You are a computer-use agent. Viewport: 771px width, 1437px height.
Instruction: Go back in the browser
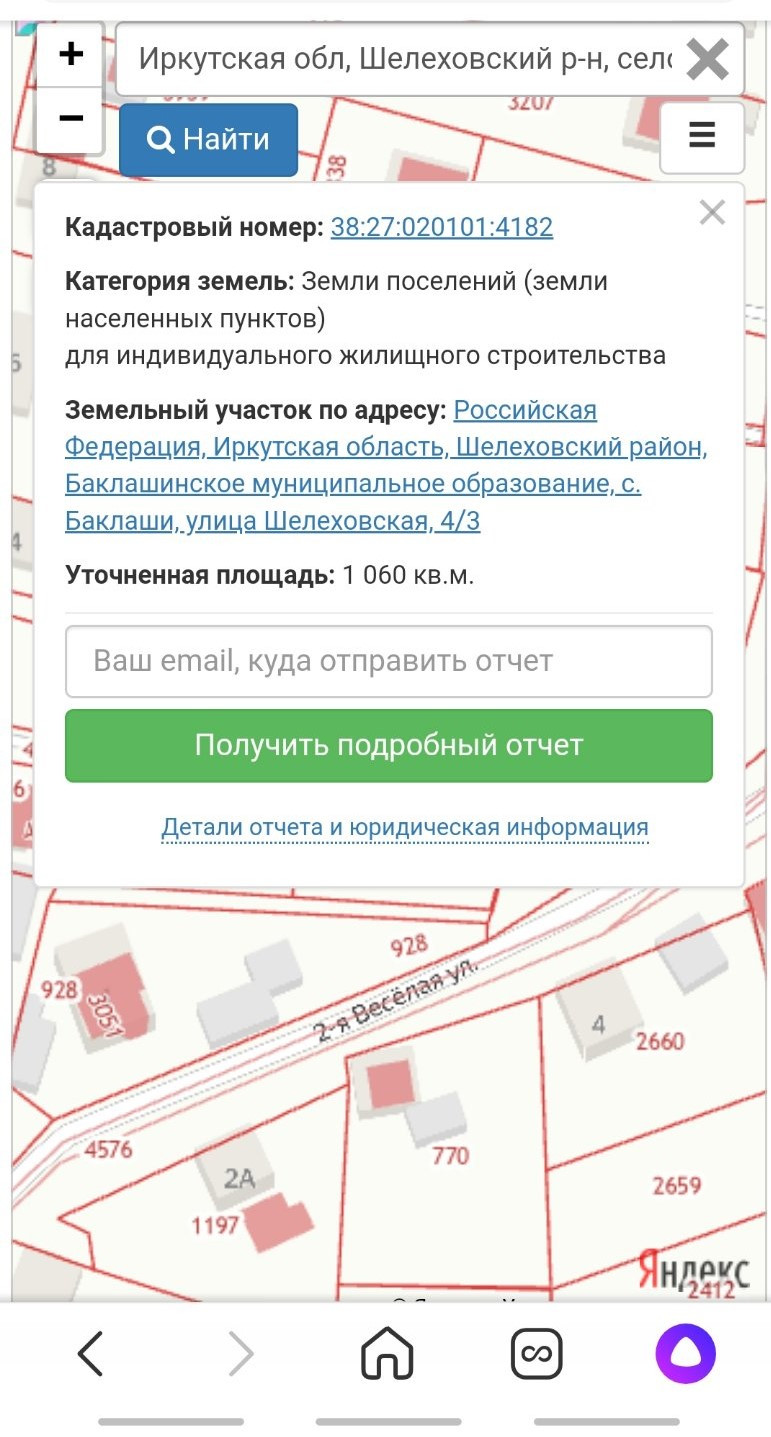tap(91, 1356)
